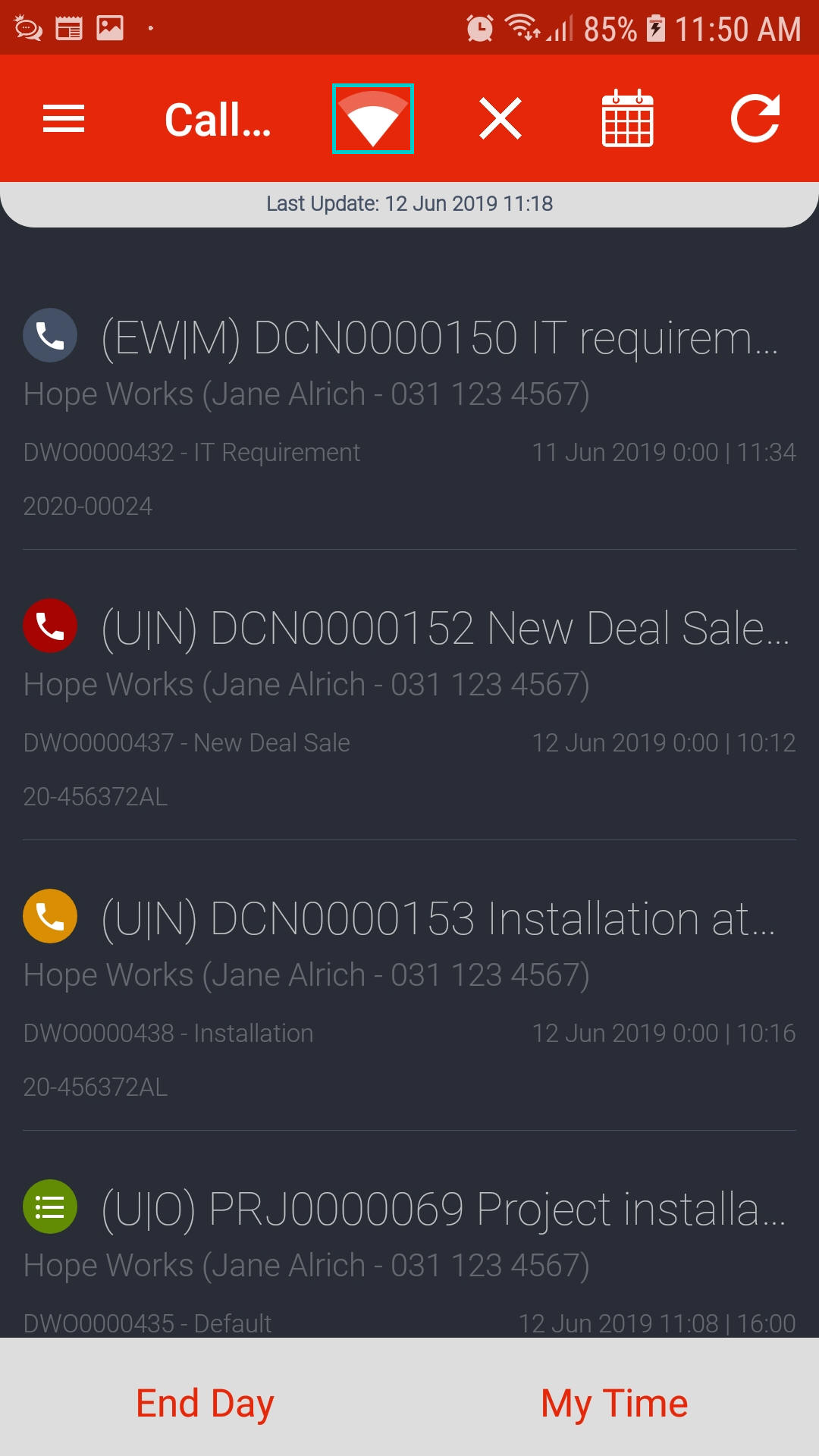
Task: Tap the X icon in toolbar
Action: (x=500, y=119)
